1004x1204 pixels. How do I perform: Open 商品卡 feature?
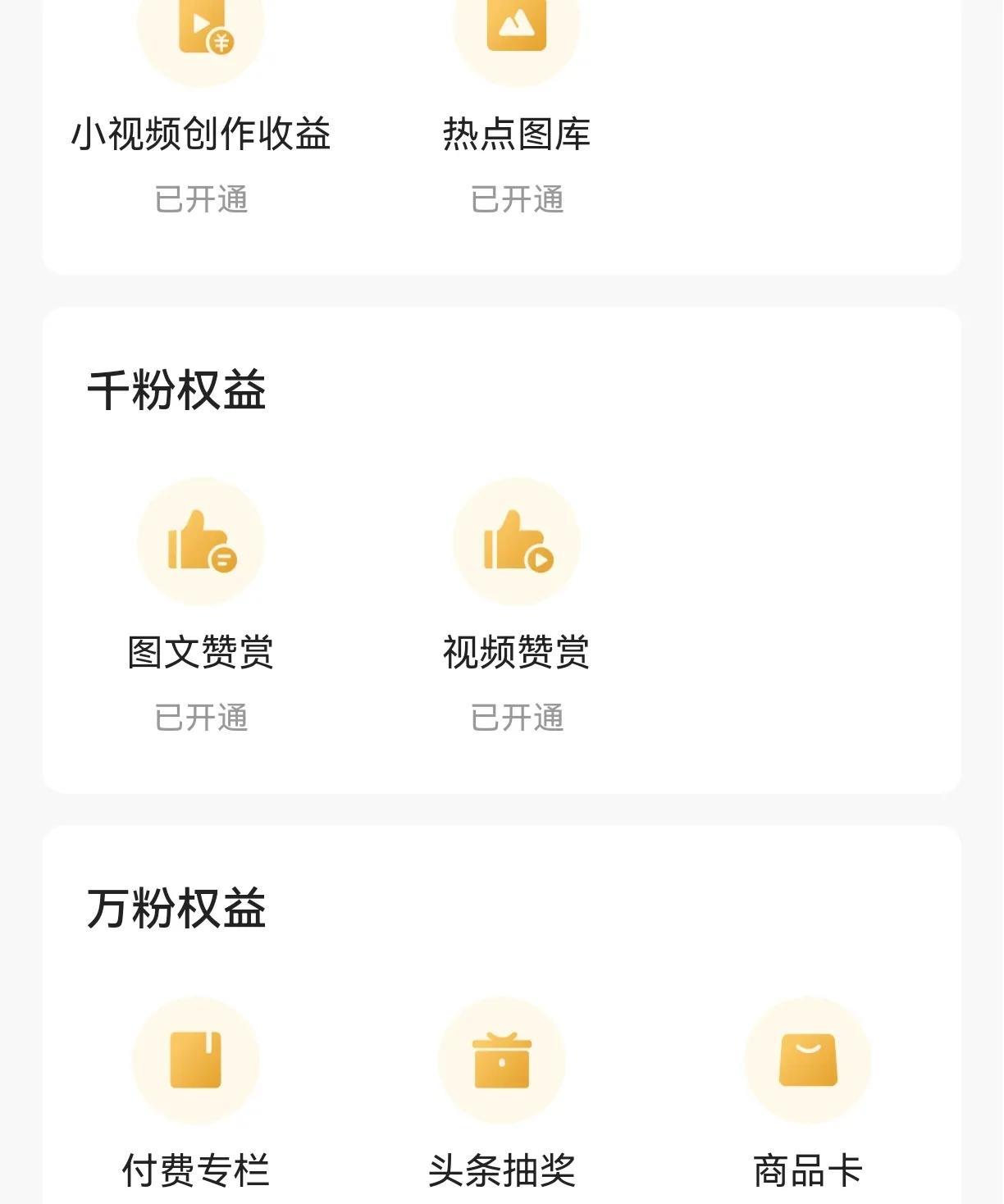tap(808, 1060)
